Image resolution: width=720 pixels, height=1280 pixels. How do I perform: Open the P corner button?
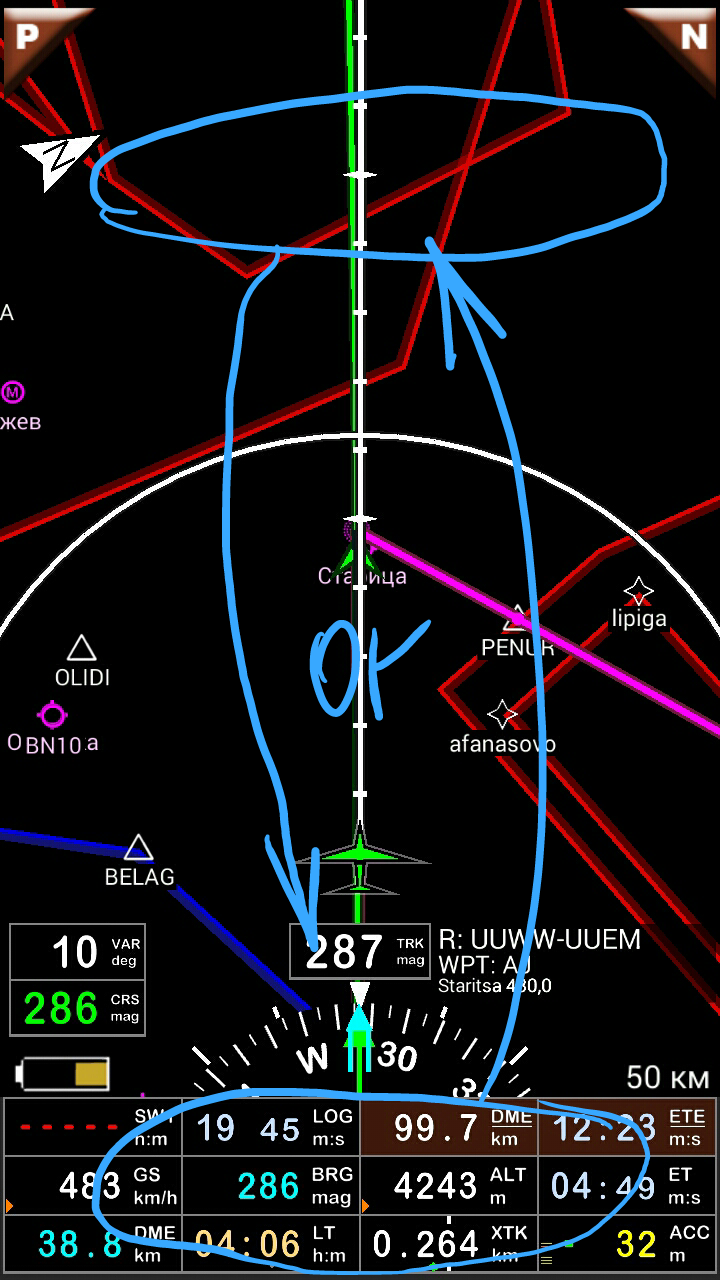point(32,38)
